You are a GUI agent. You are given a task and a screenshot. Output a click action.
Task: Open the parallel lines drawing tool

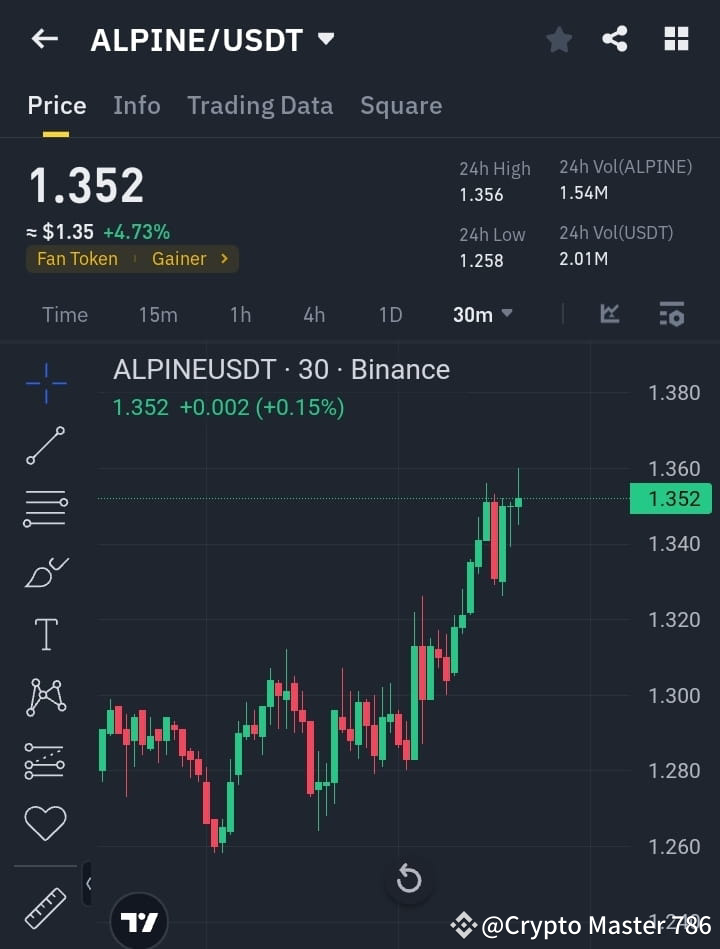click(x=44, y=508)
